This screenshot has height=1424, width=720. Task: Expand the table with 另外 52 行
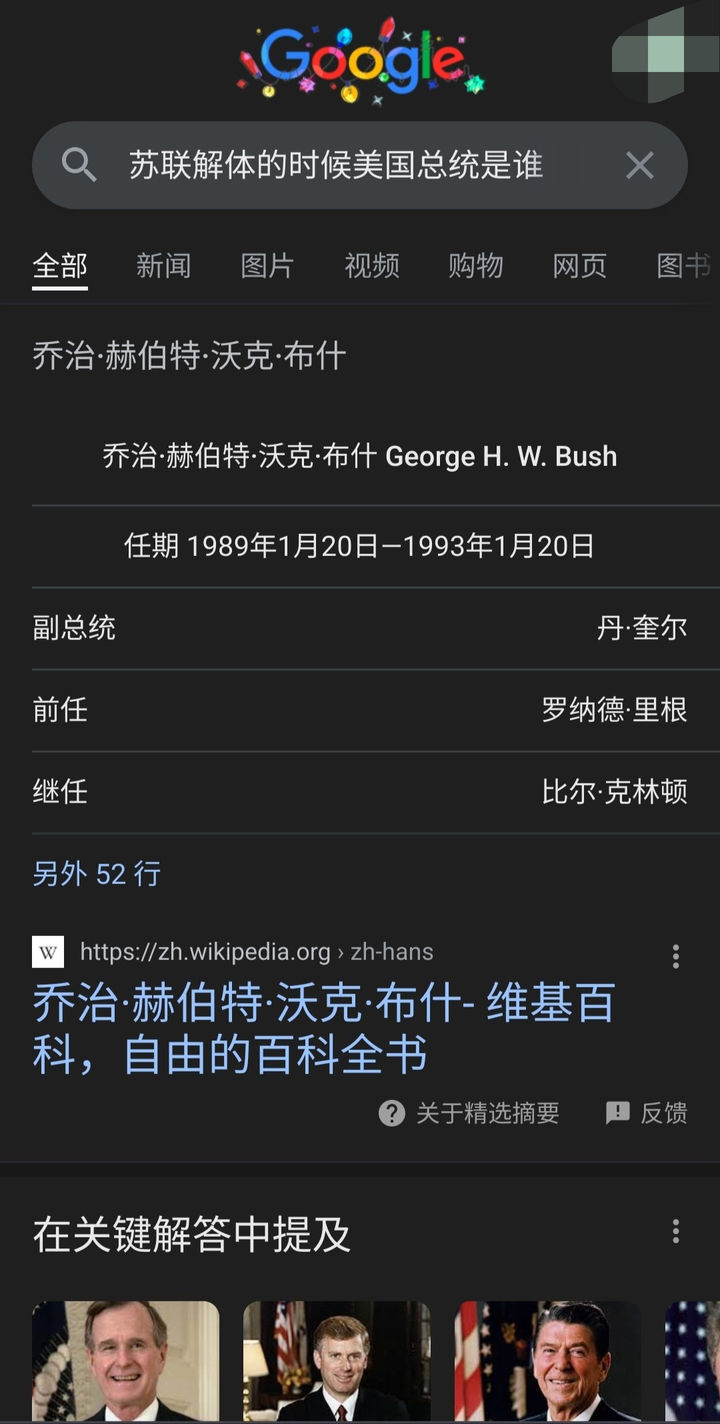pos(96,873)
